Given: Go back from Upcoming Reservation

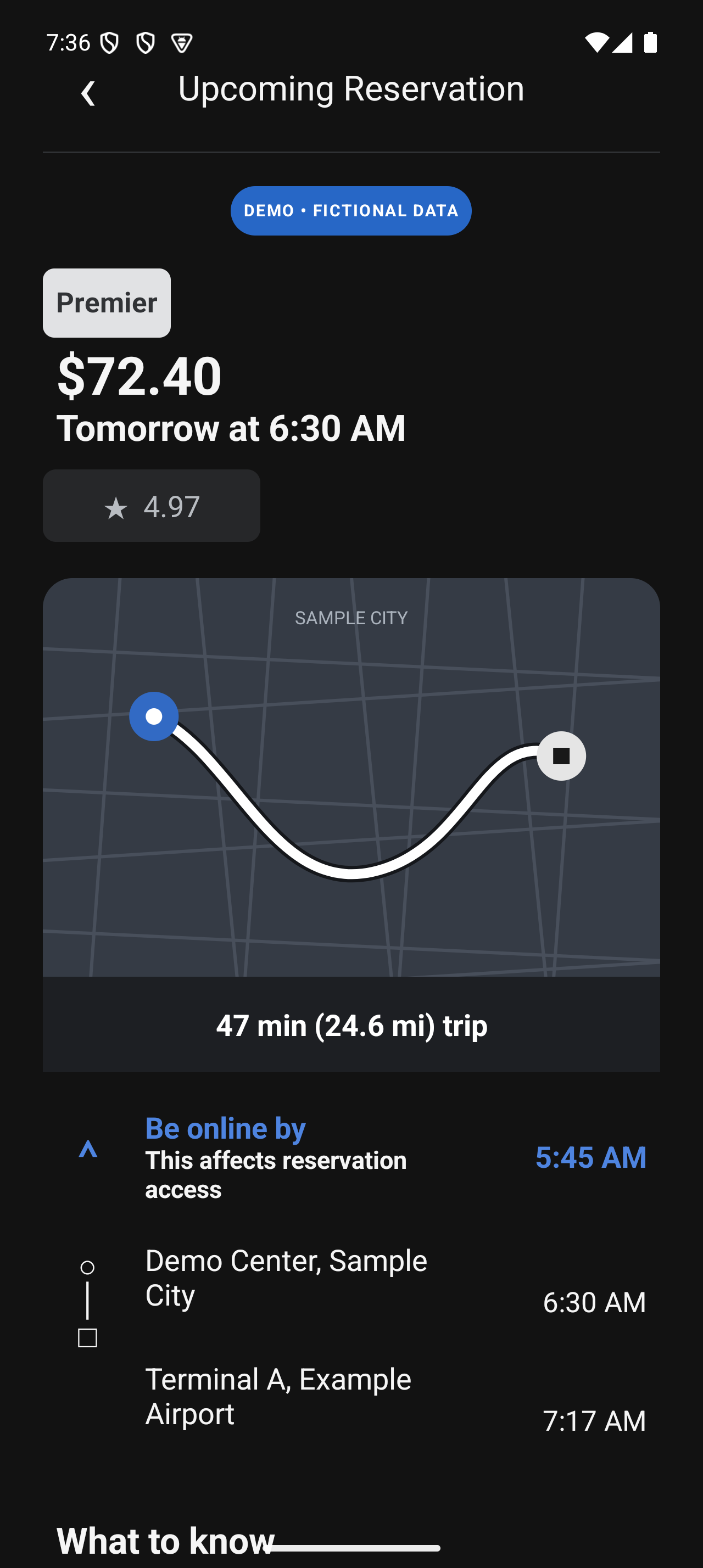Looking at the screenshot, I should pyautogui.click(x=88, y=93).
